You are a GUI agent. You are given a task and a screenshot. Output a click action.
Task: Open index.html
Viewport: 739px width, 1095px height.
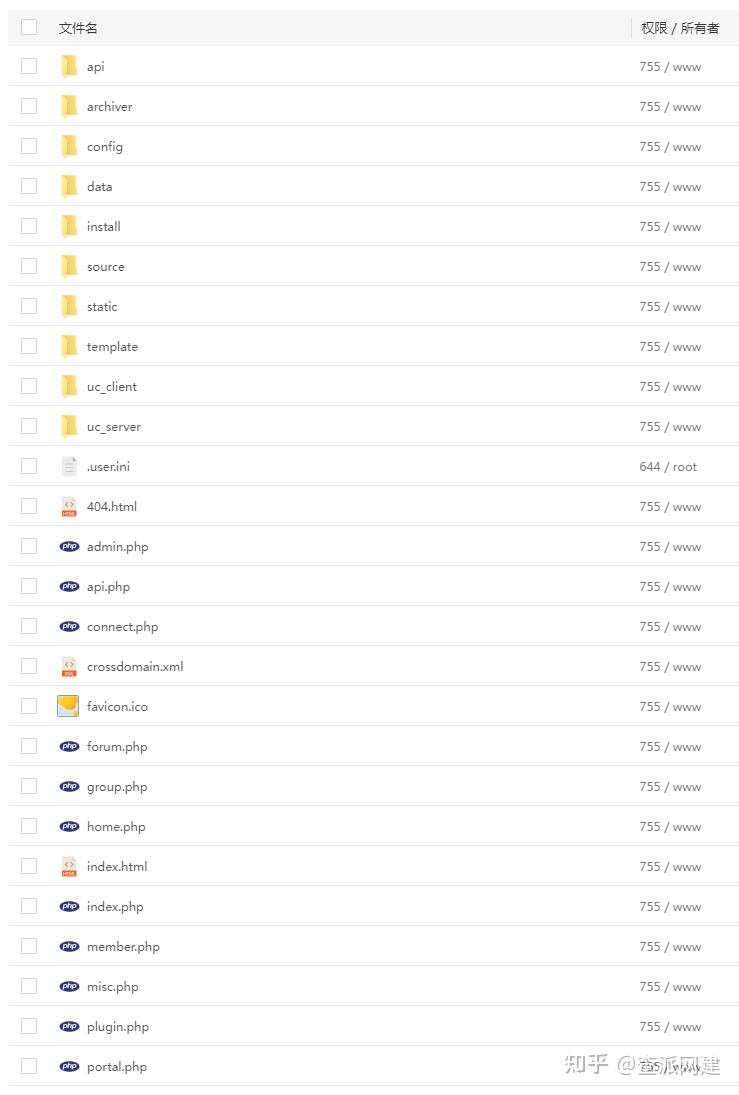(117, 867)
